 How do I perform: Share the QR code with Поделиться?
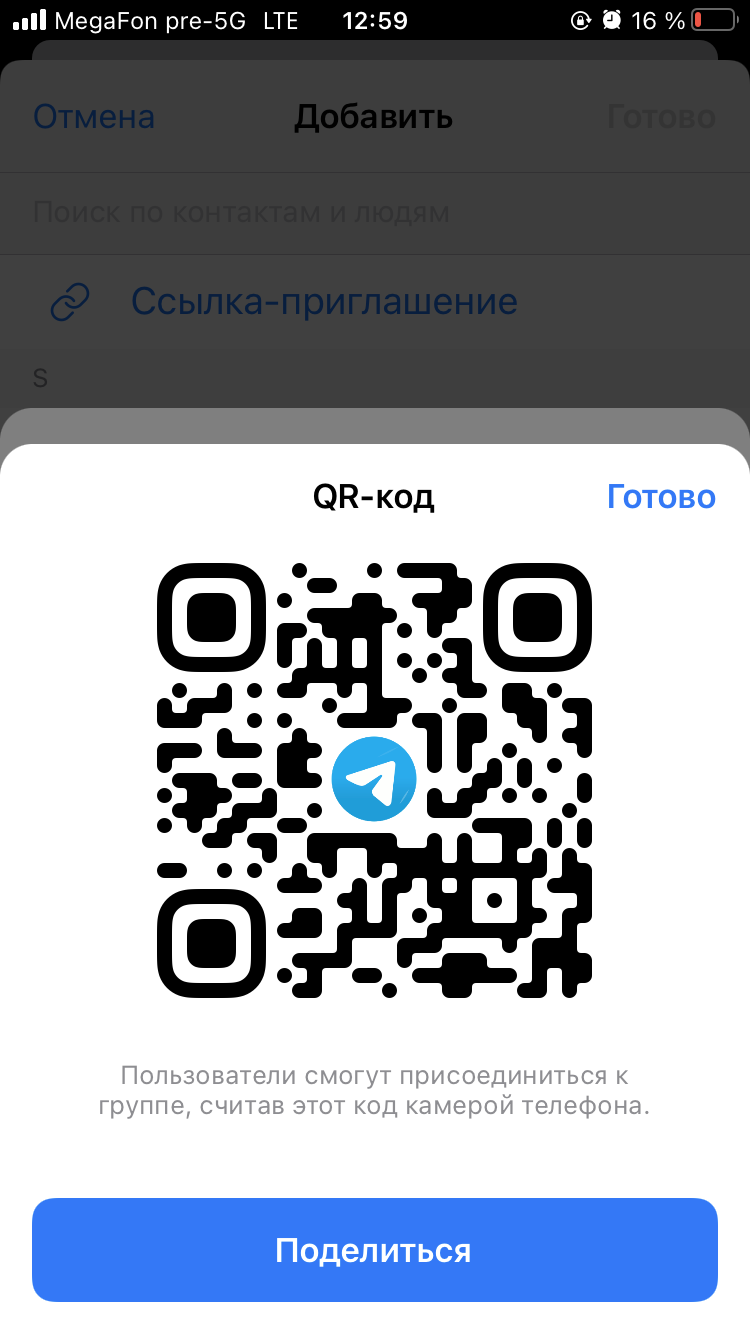pyautogui.click(x=374, y=1250)
